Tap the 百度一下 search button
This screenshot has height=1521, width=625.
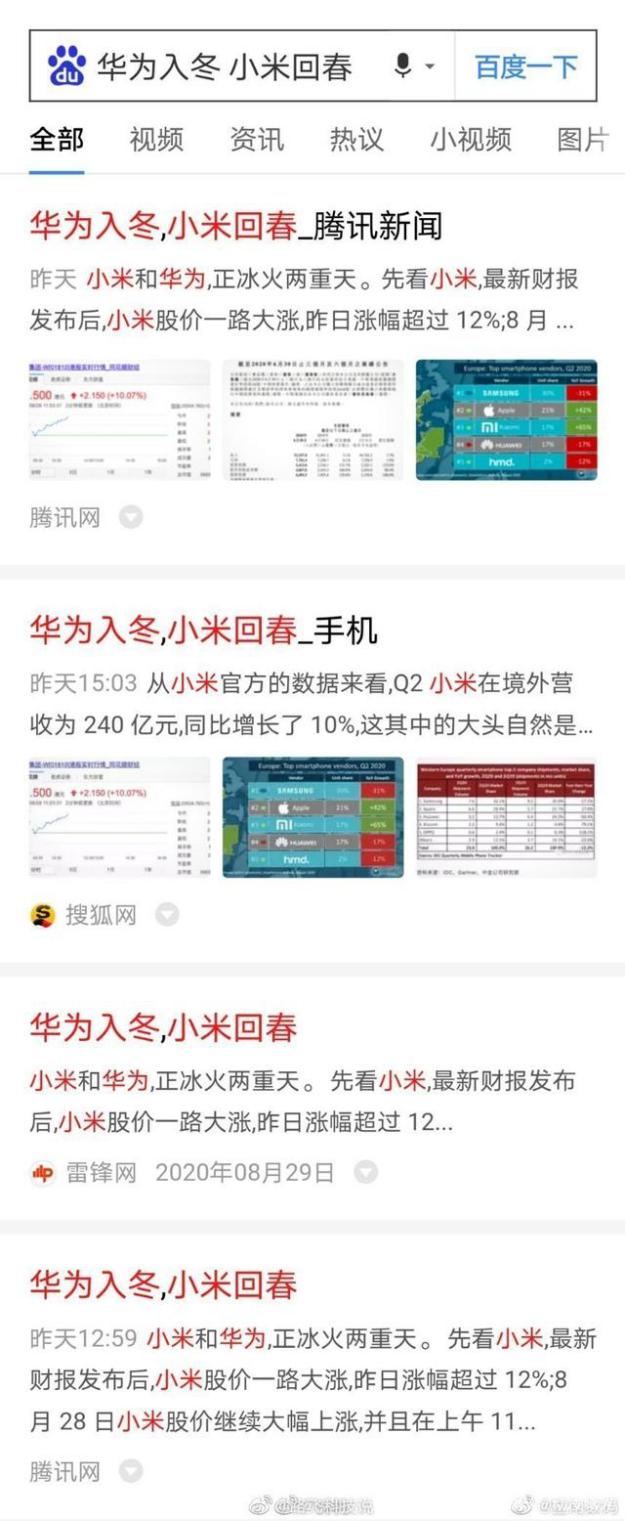(x=525, y=67)
